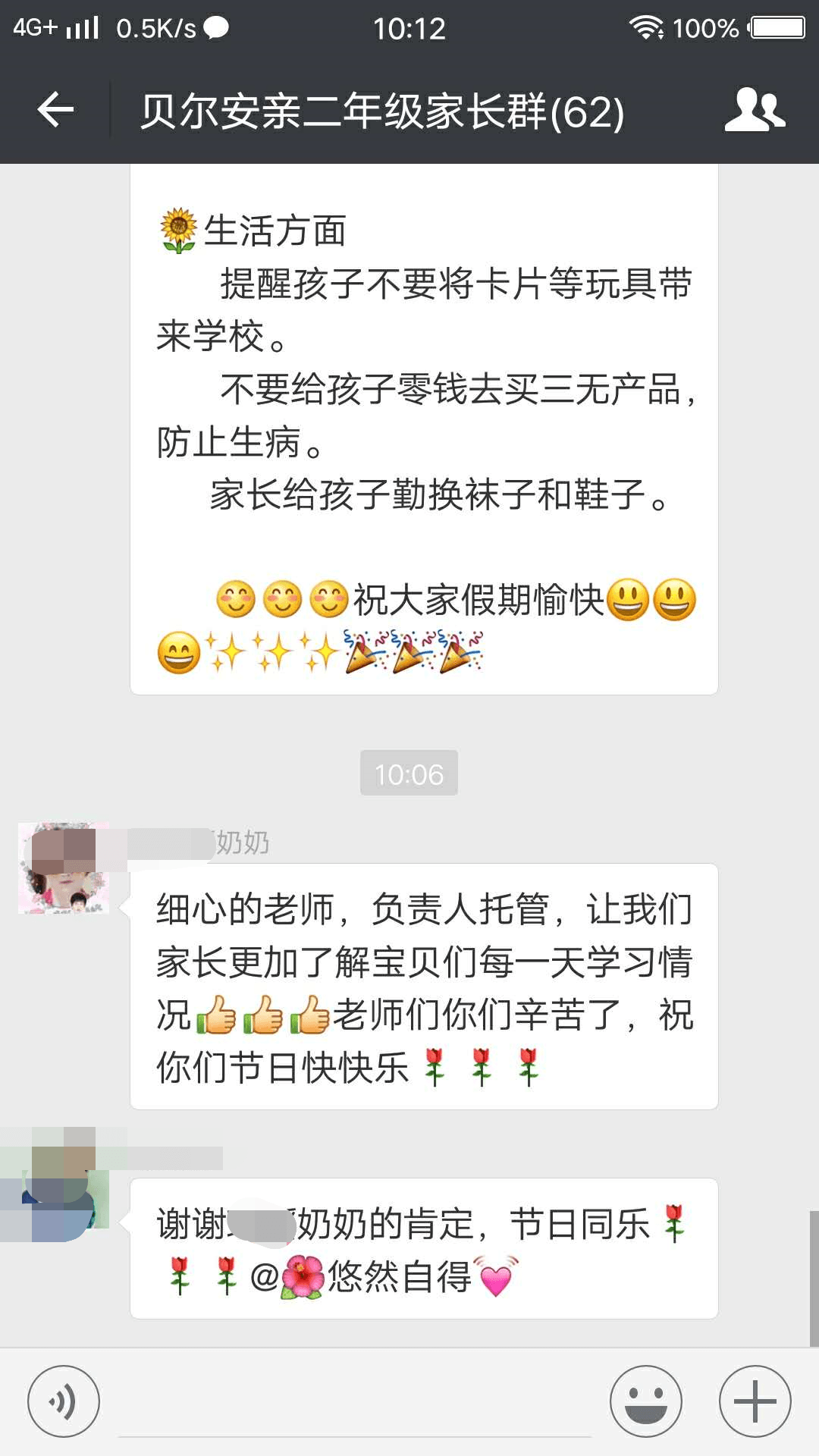Open group members info
The image size is (819, 1456).
click(755, 111)
